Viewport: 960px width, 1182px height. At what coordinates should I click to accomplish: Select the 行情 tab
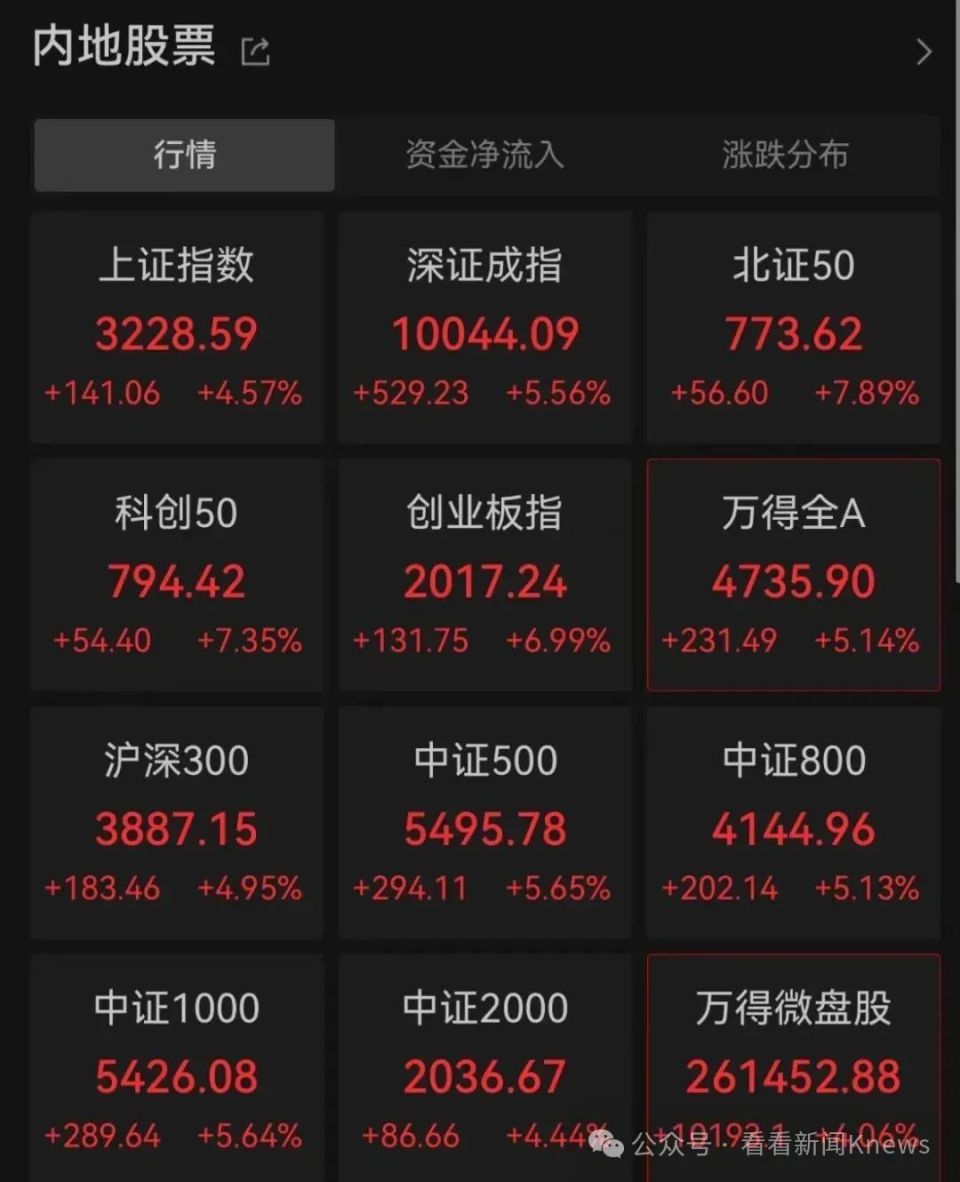click(184, 155)
